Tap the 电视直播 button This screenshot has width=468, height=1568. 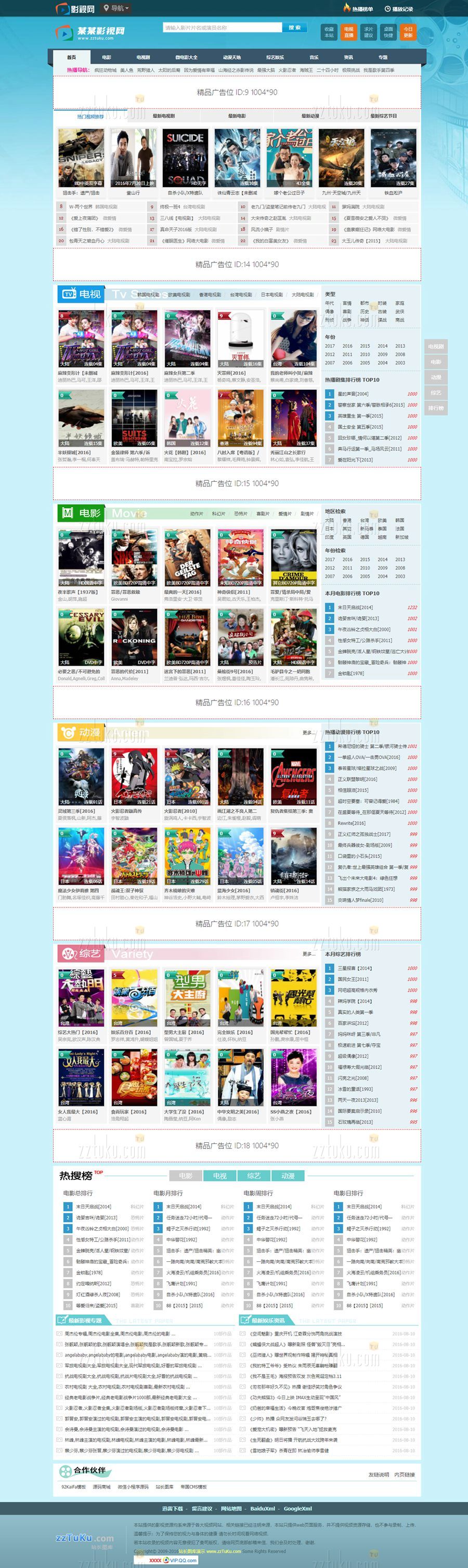point(348,32)
